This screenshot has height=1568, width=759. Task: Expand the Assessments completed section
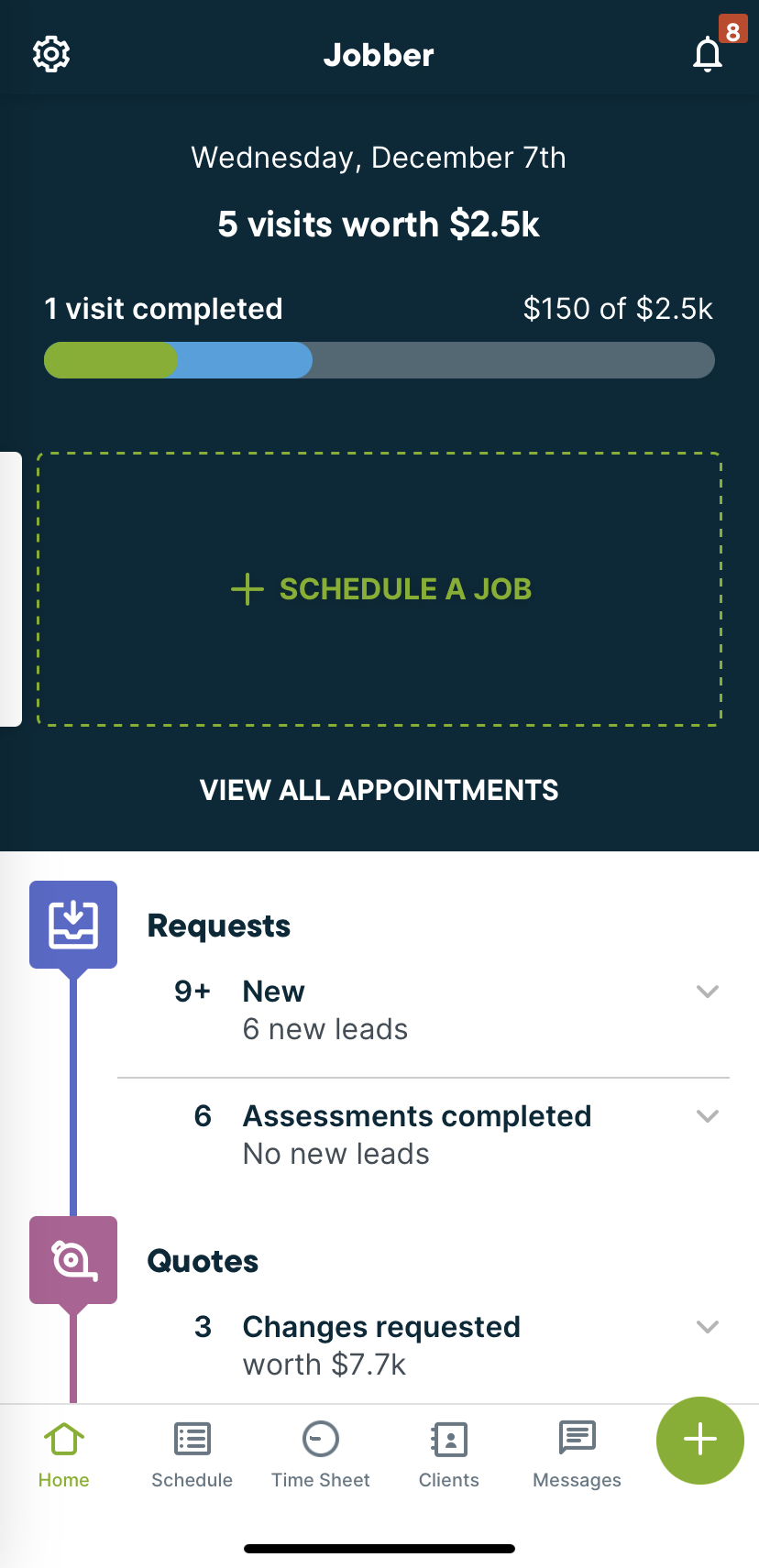click(707, 1116)
